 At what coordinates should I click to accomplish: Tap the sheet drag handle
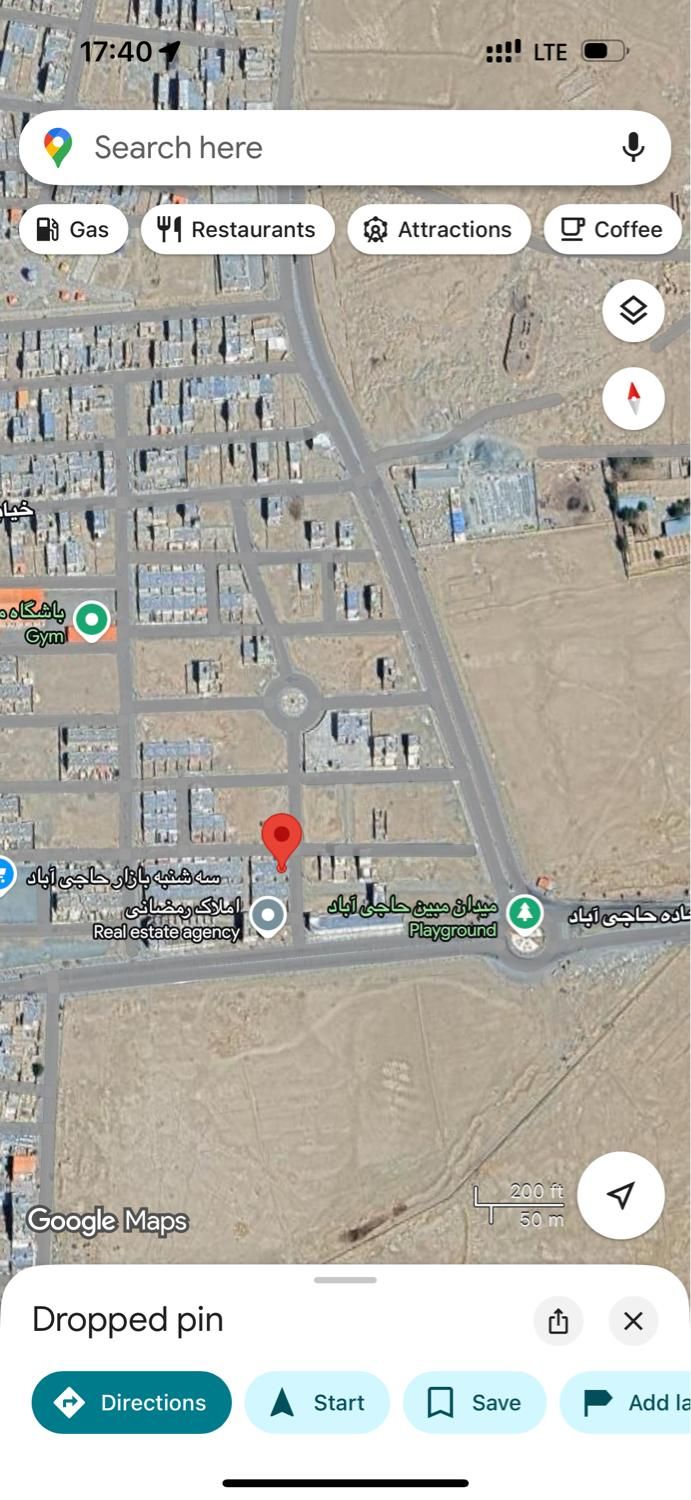point(345,1280)
